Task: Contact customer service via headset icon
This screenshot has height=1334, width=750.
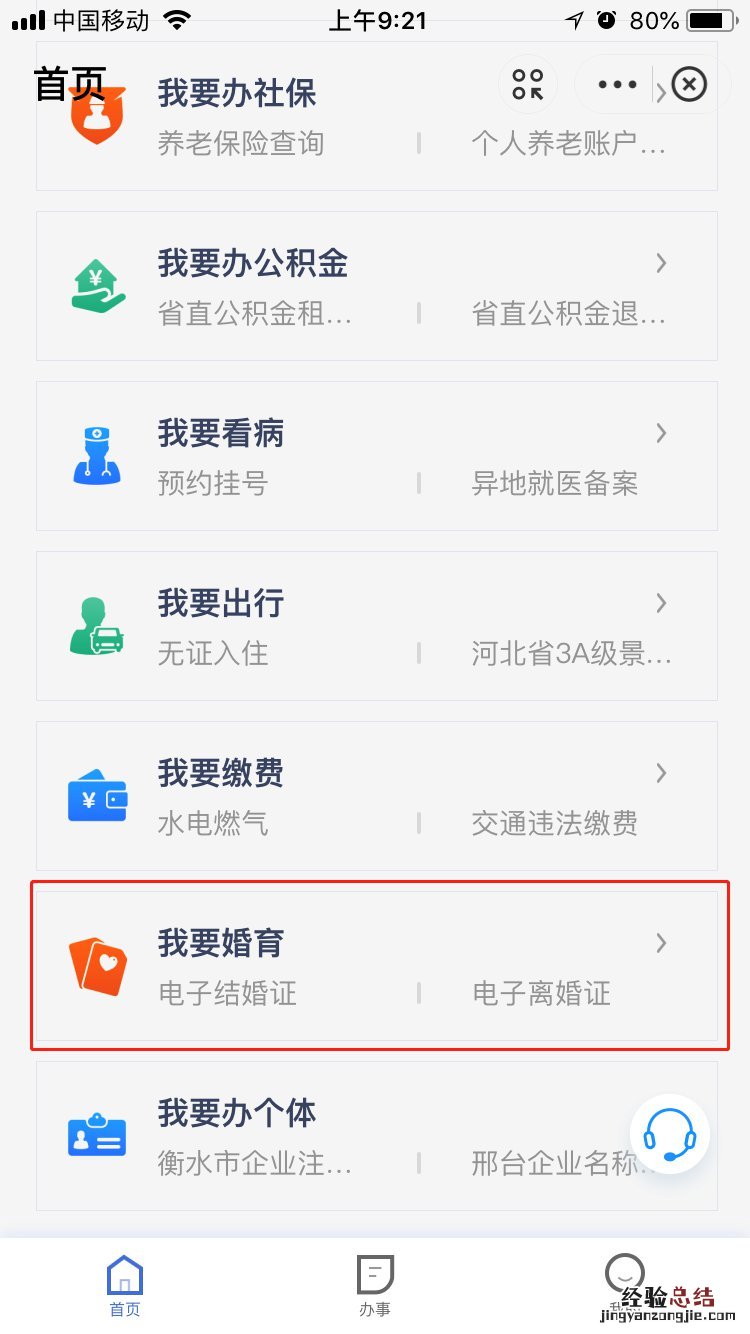Action: pyautogui.click(x=669, y=1134)
